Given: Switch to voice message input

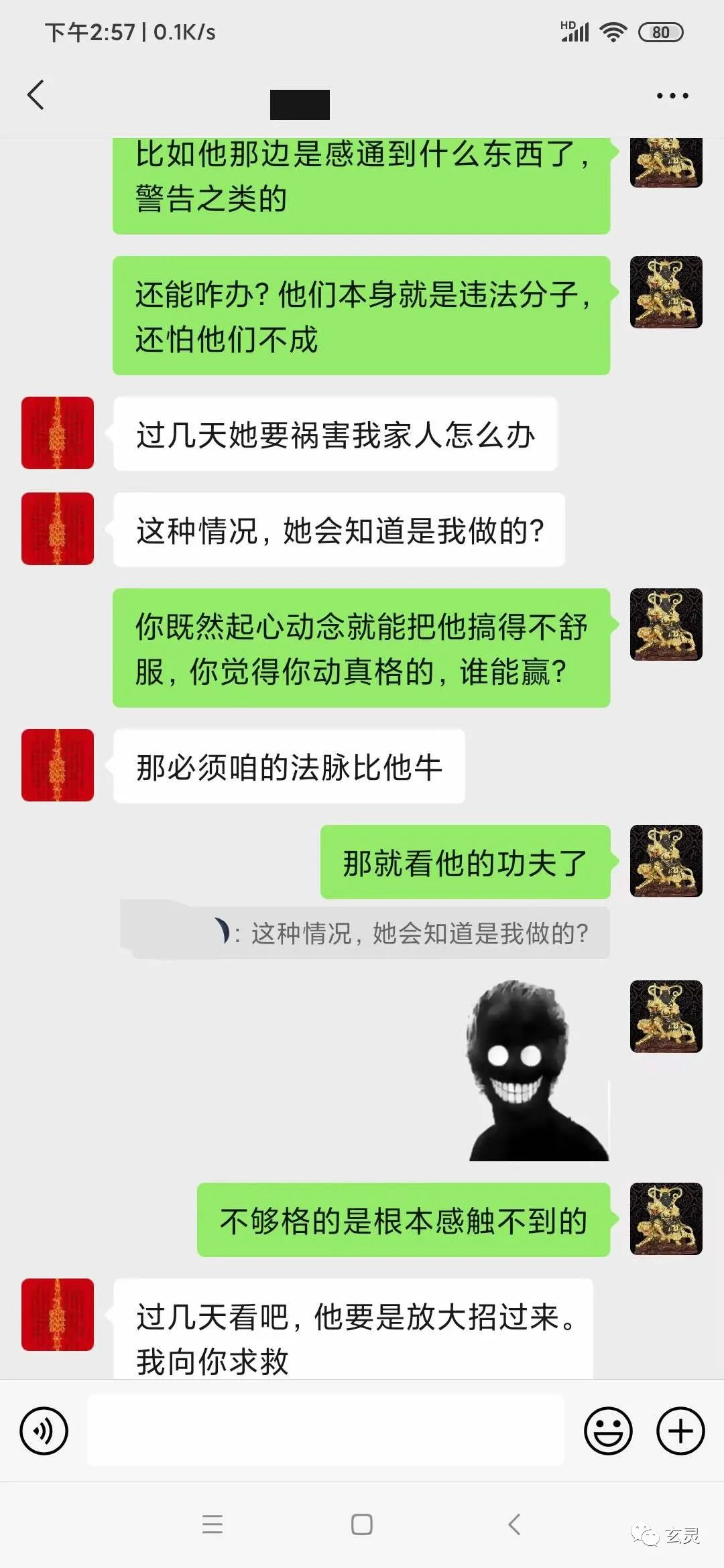Looking at the screenshot, I should [x=44, y=1431].
